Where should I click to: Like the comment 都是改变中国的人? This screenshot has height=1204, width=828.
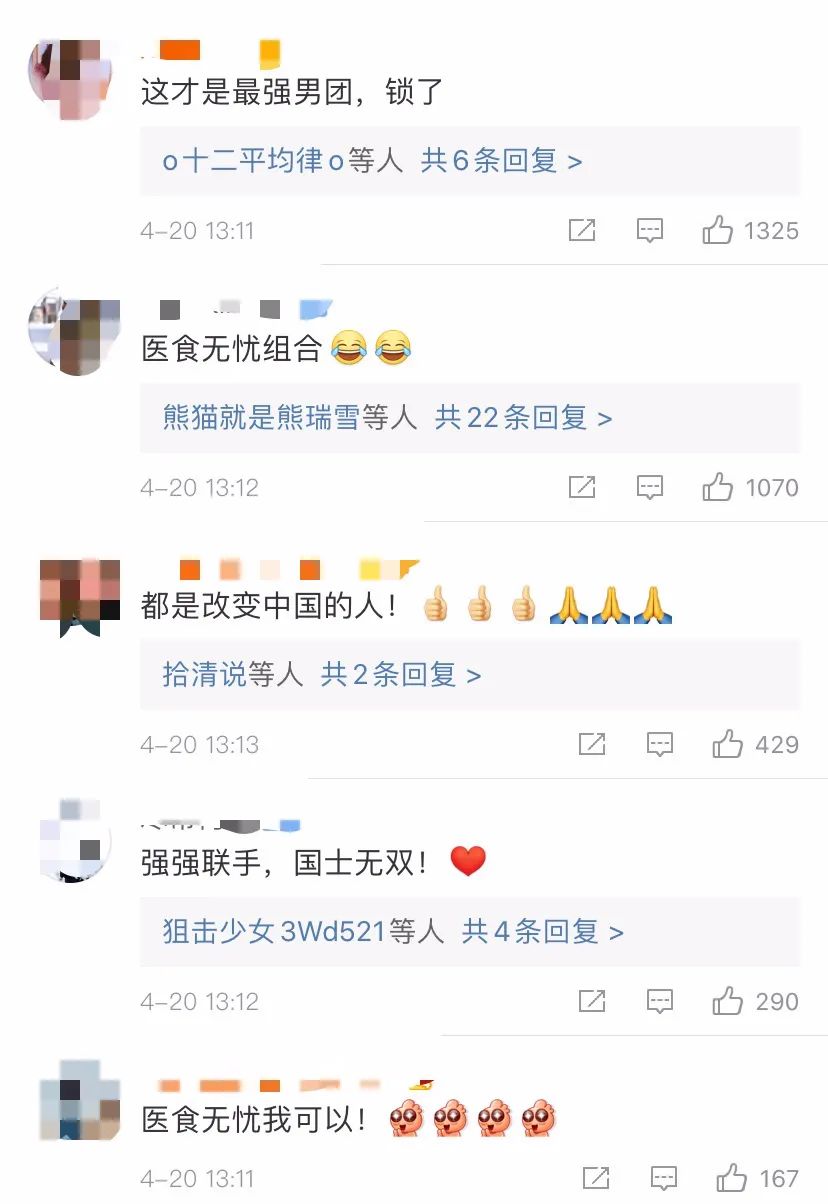[727, 745]
